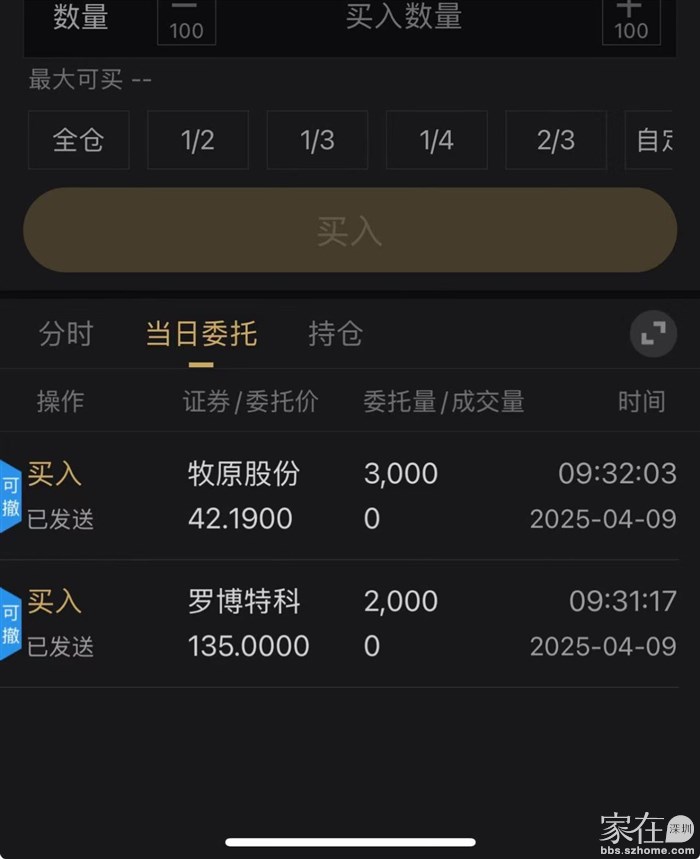Pick the 1/3 position chip
This screenshot has height=859, width=700.
pyautogui.click(x=317, y=140)
